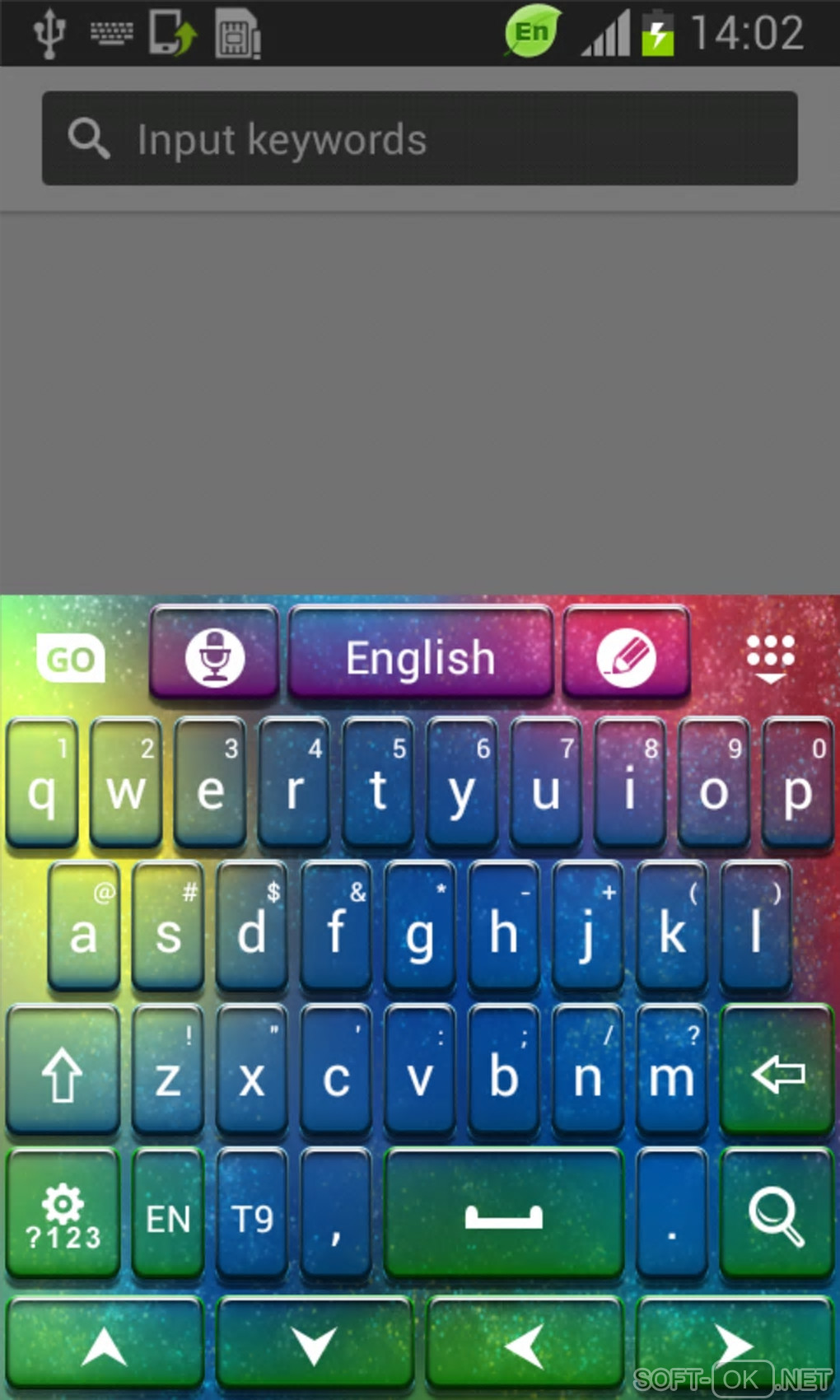Start voice input with the microphone key

pyautogui.click(x=214, y=656)
